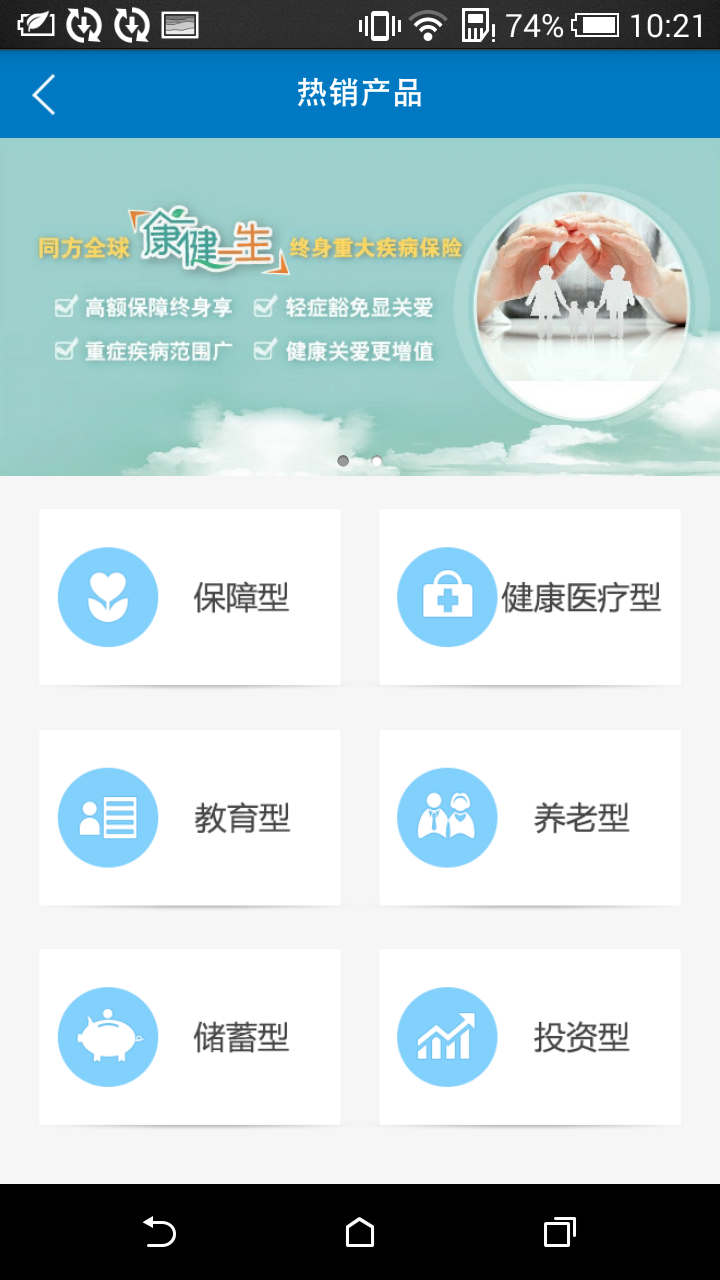
Task: Open the 保障型 product category
Action: click(190, 597)
